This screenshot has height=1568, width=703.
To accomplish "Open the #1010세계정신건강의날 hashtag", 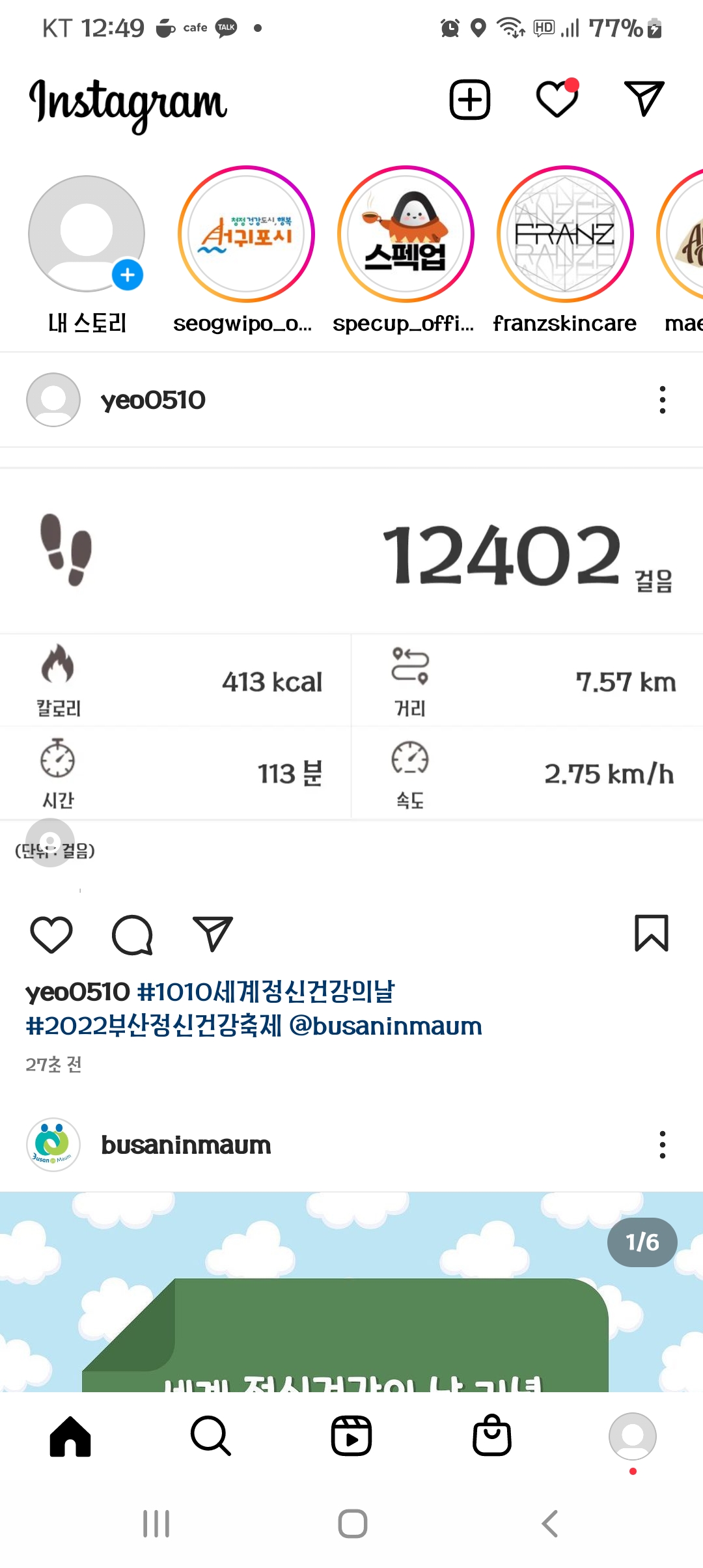I will 266,992.
